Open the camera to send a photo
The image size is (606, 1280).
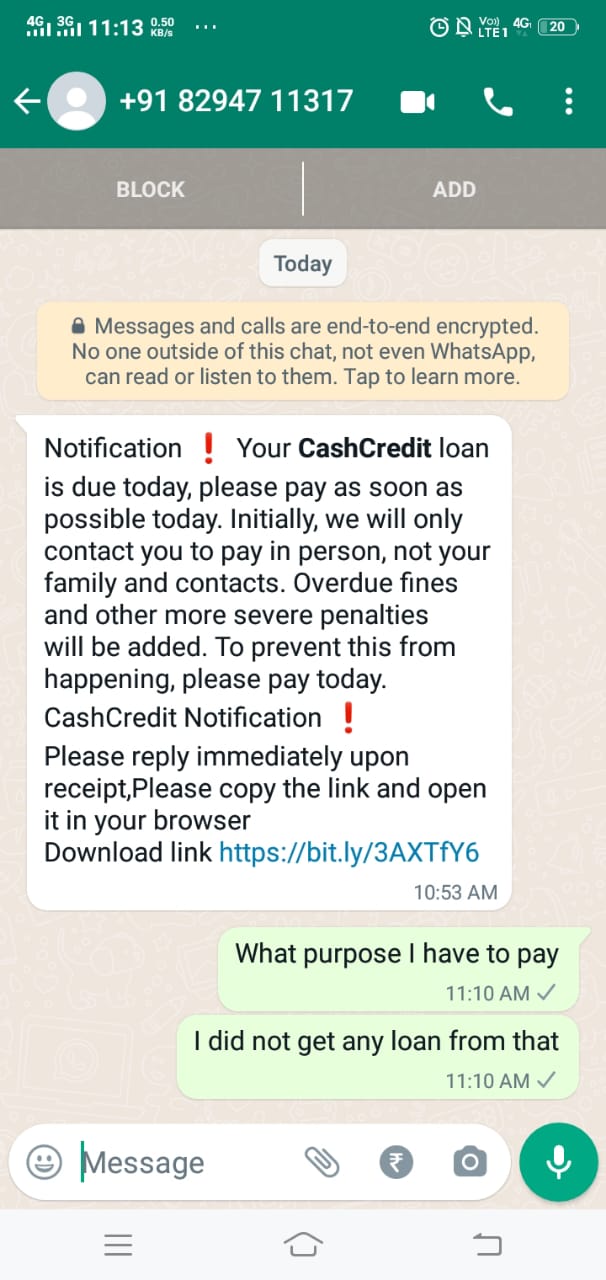[469, 1162]
